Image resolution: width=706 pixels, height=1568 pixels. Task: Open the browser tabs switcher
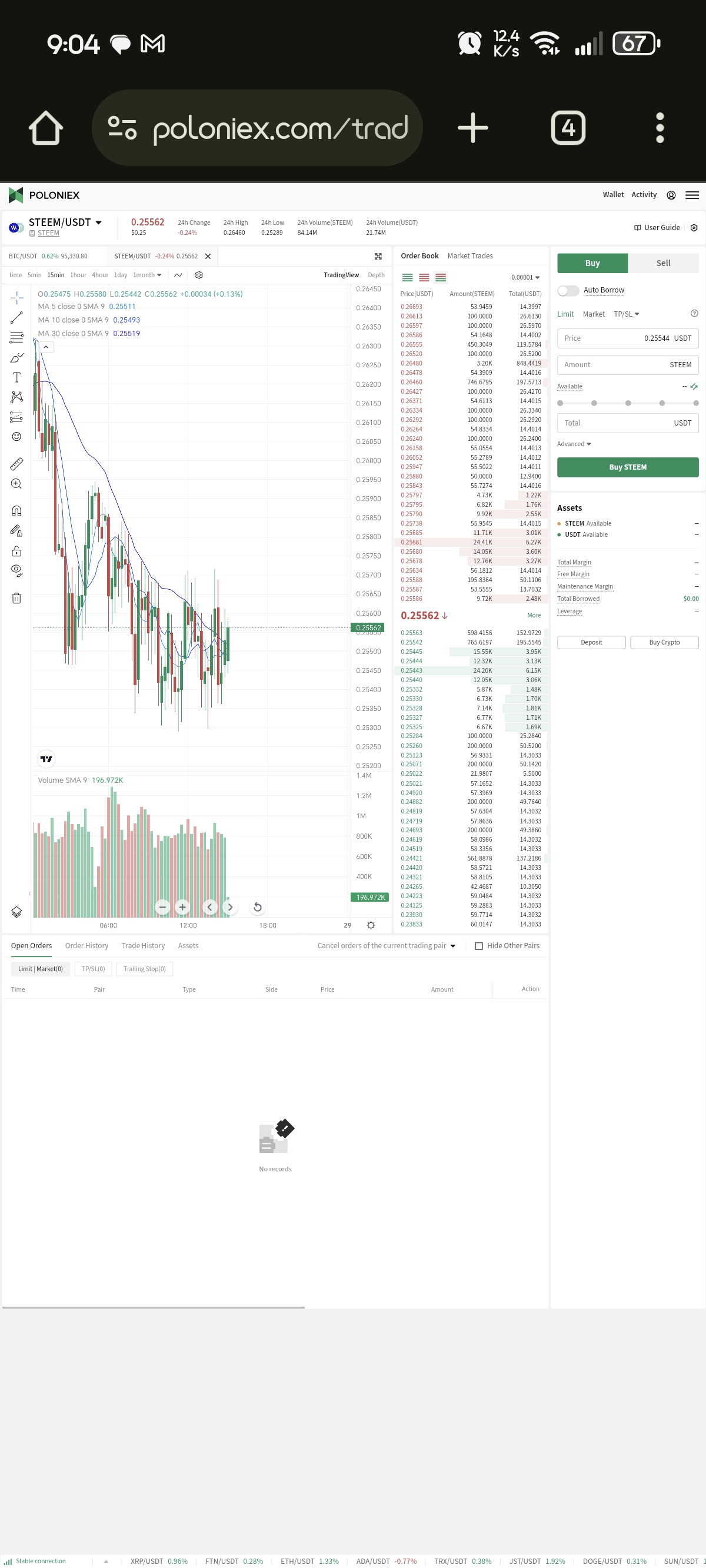point(568,128)
